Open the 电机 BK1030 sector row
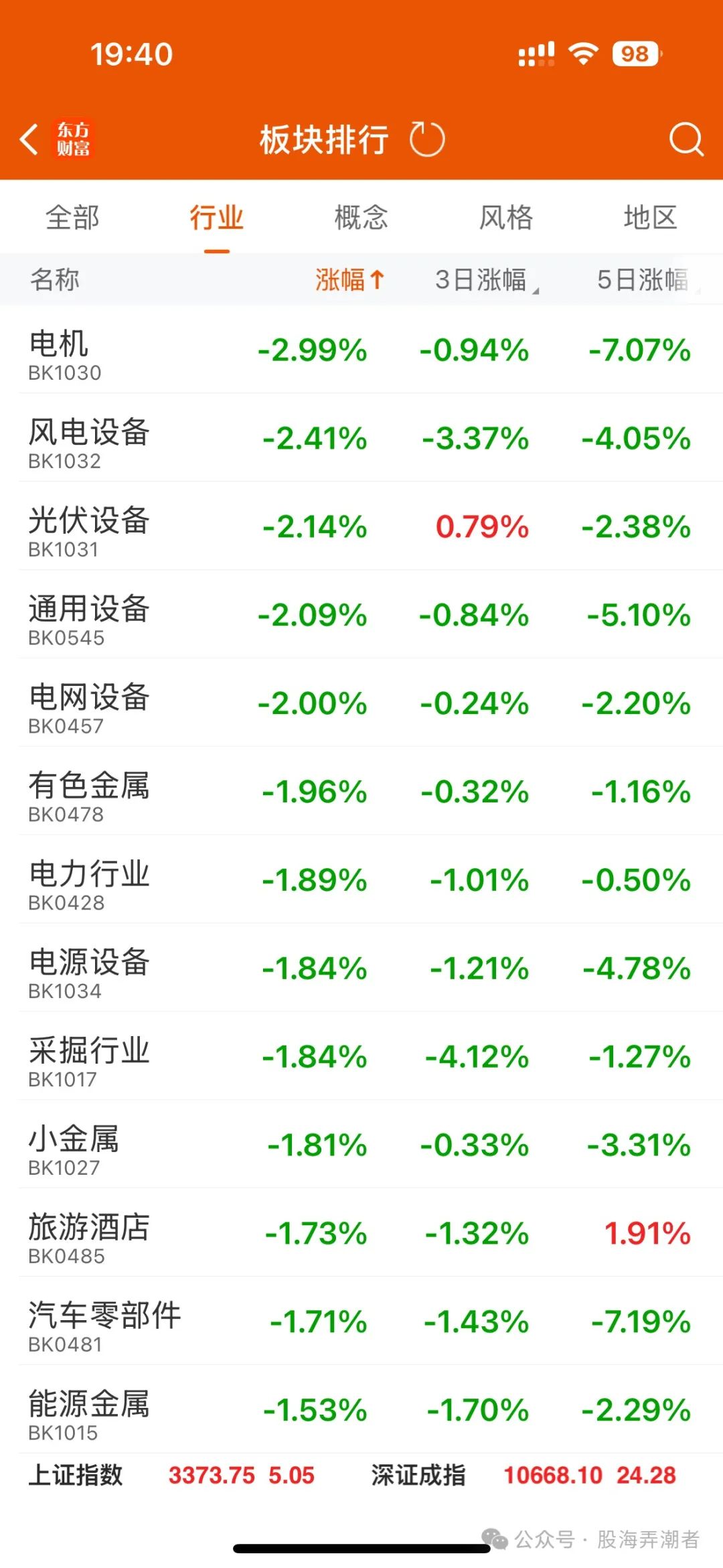Viewport: 723px width, 1568px height. coord(361,350)
